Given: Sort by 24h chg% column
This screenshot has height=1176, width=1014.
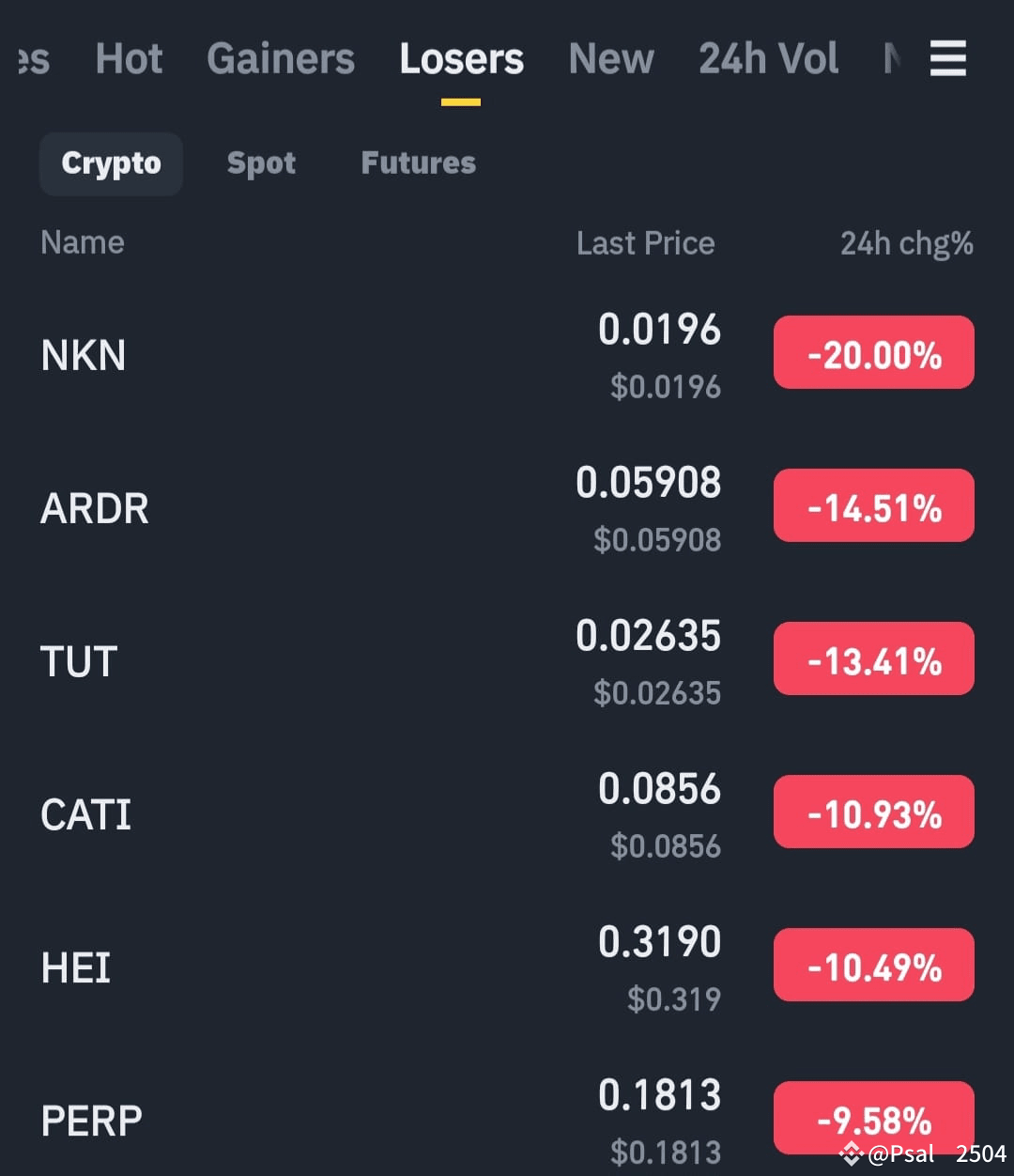Looking at the screenshot, I should pyautogui.click(x=905, y=242).
